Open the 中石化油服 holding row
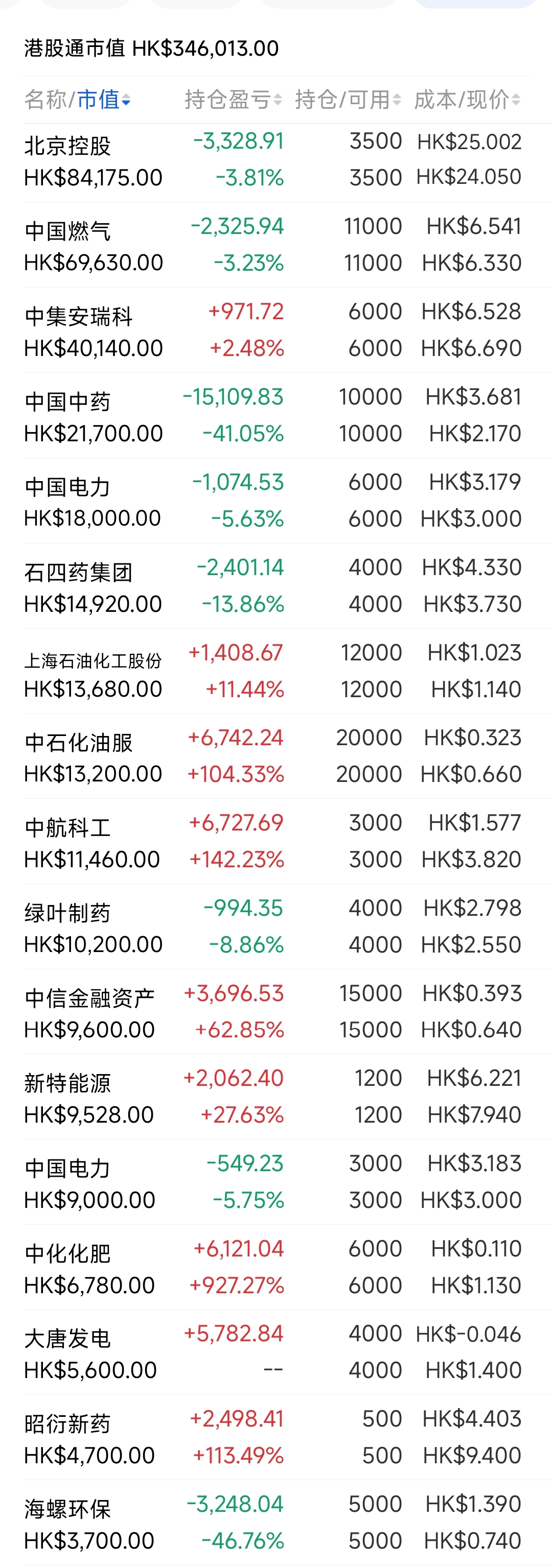Viewport: 552px width, 1568px height. [x=276, y=756]
